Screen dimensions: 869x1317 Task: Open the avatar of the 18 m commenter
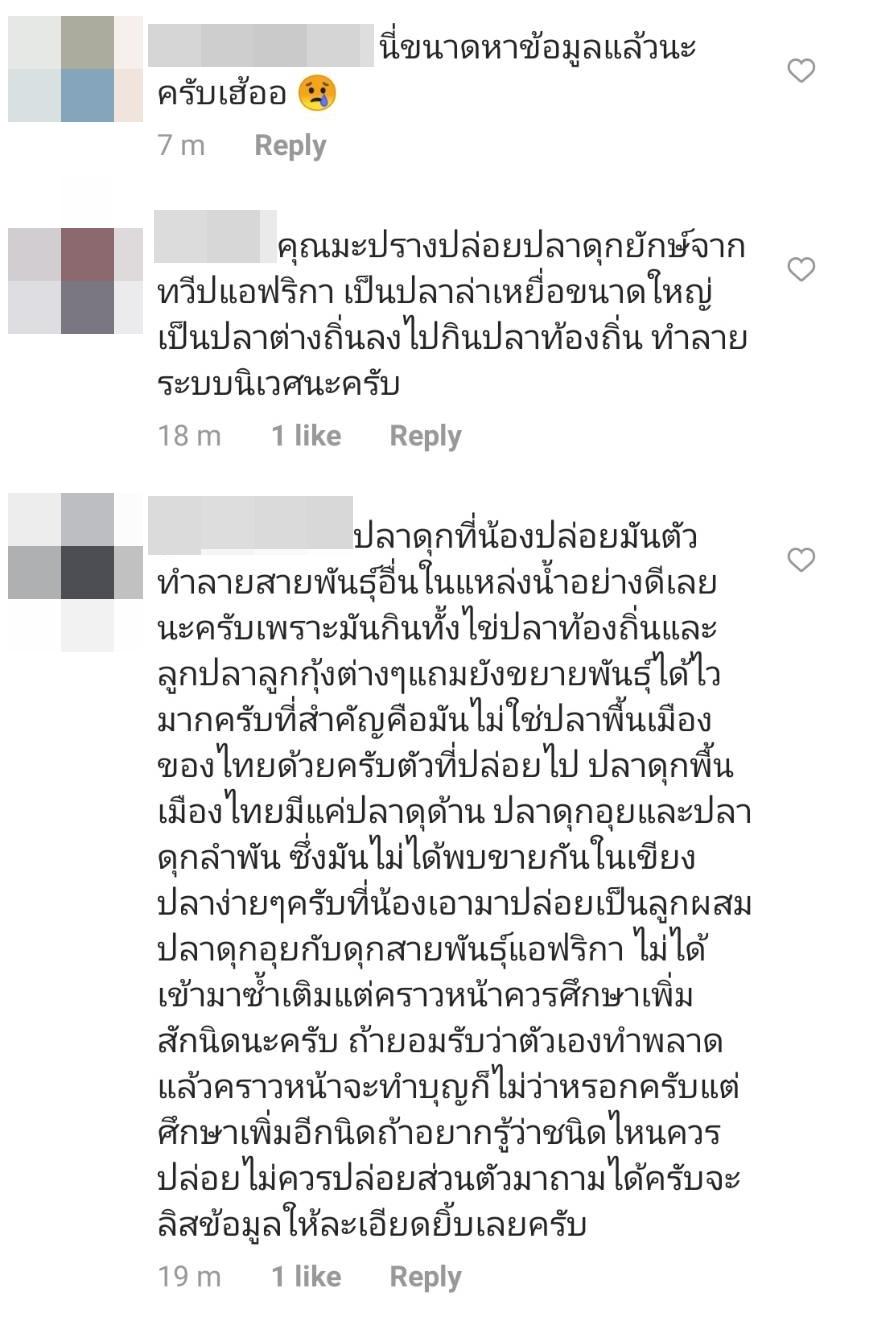(x=75, y=281)
